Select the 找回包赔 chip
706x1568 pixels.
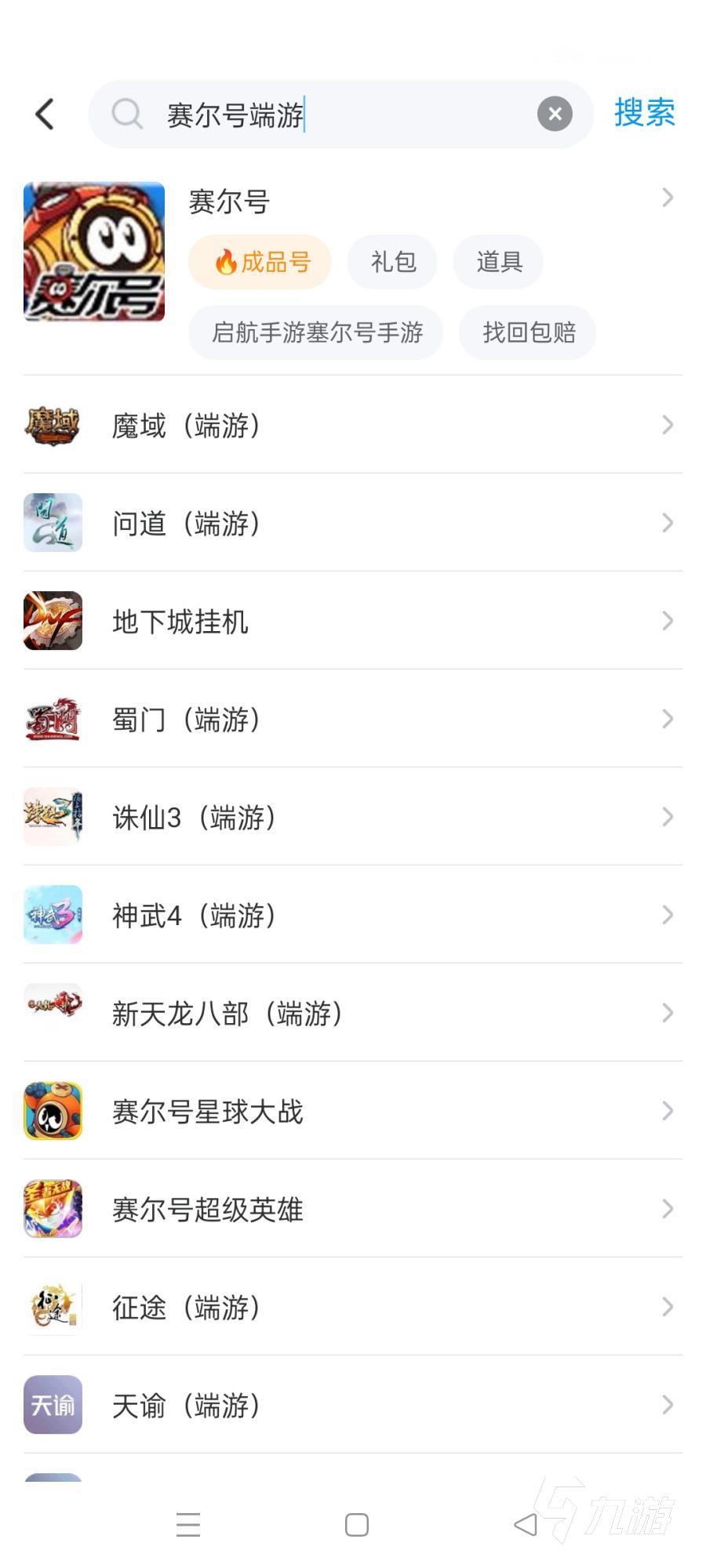click(528, 332)
